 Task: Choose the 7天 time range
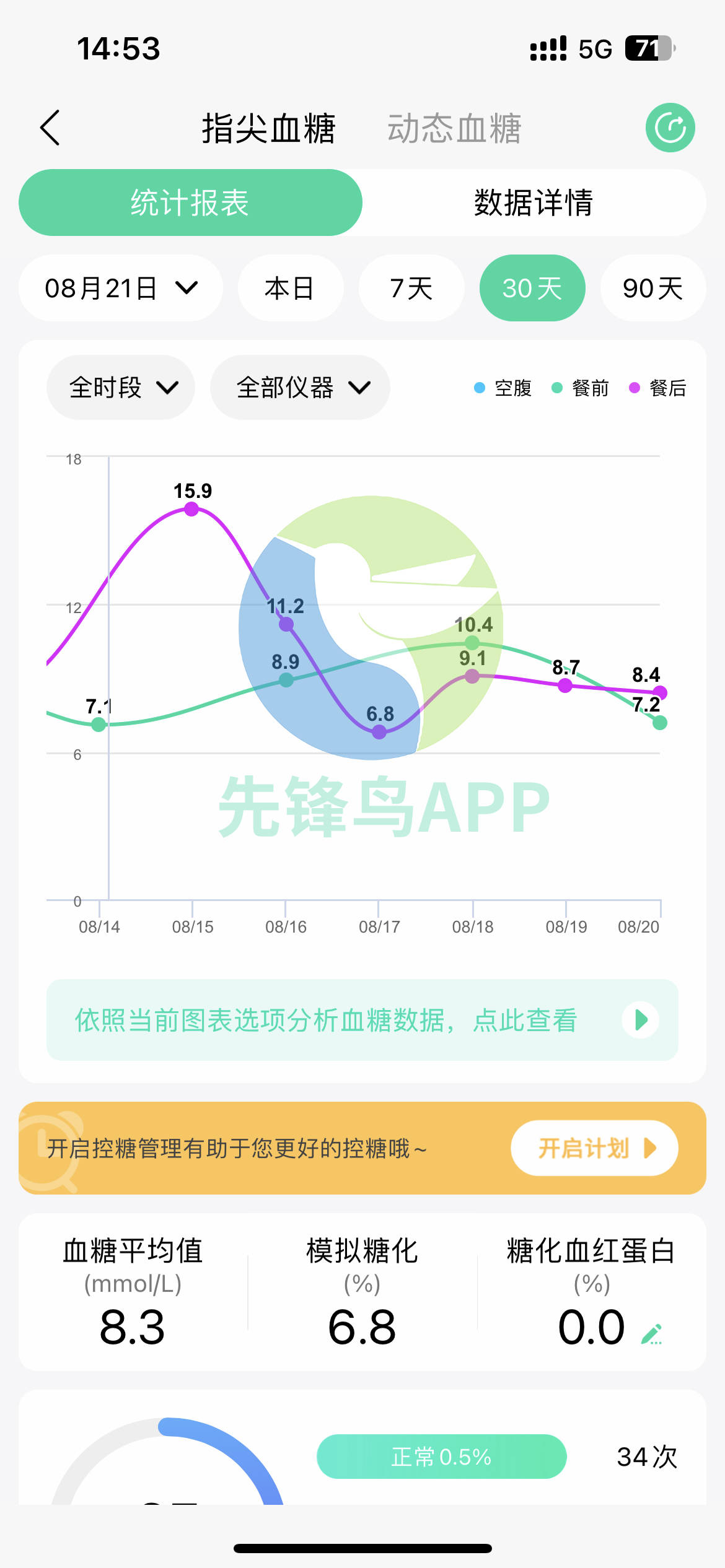pos(411,289)
